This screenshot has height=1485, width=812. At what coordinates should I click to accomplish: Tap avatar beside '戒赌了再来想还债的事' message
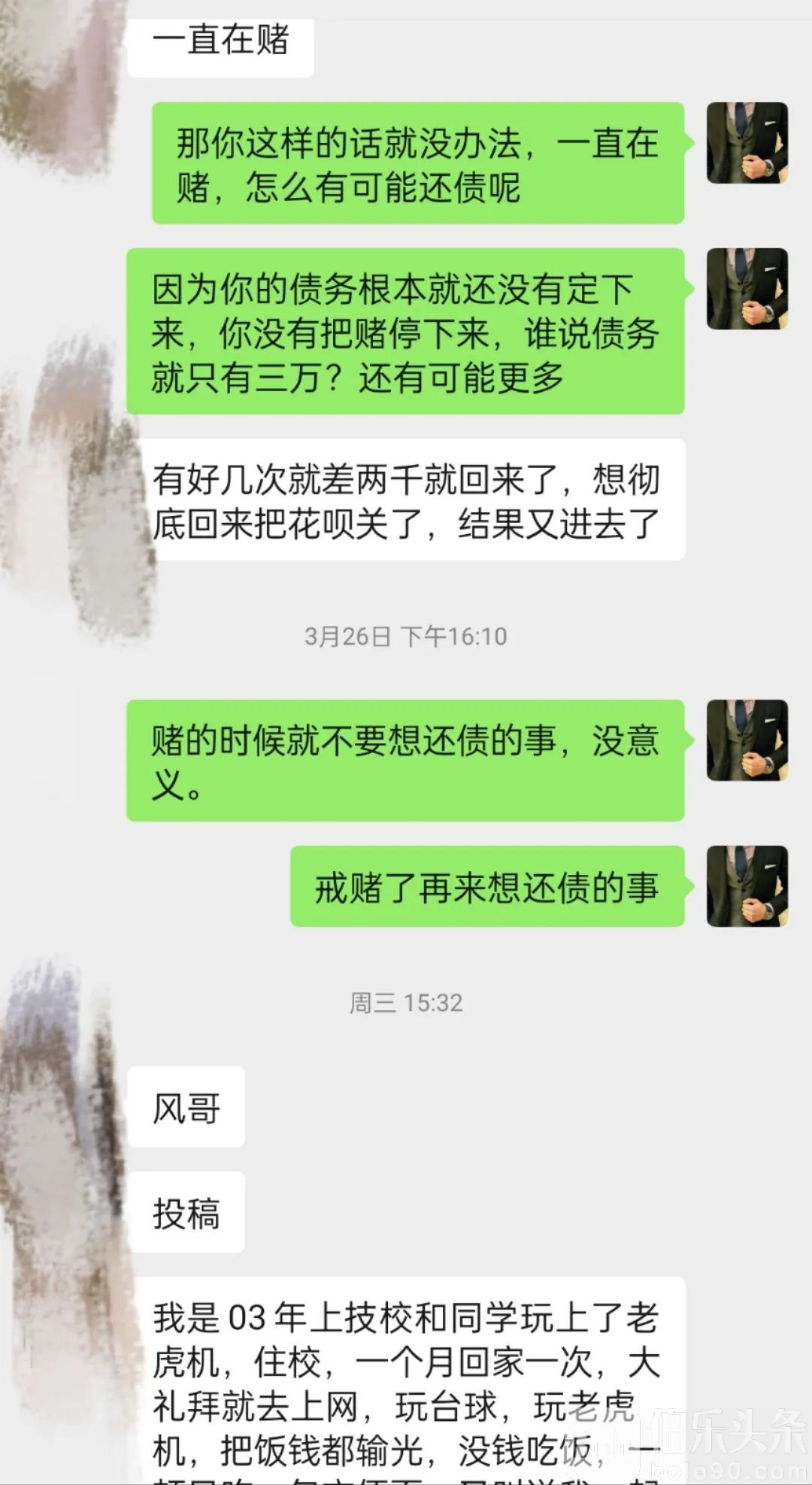747,886
